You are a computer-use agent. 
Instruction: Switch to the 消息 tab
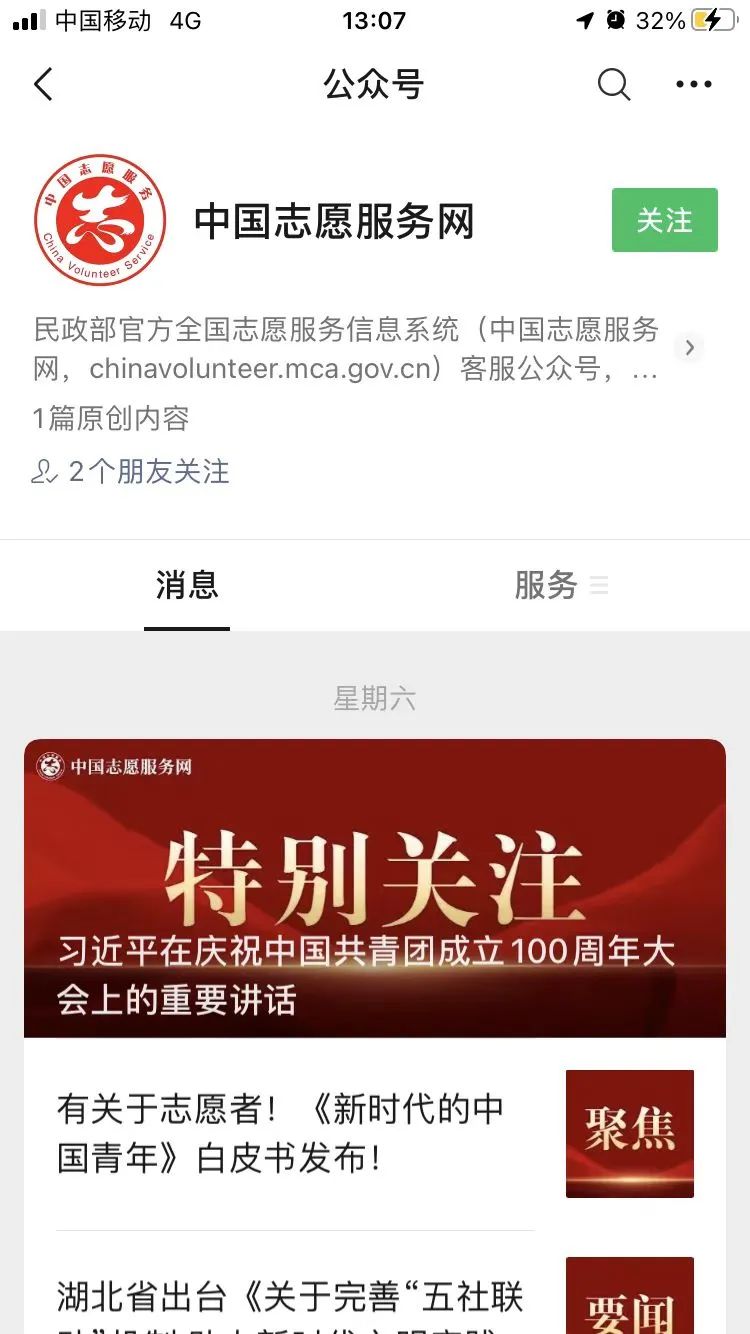pos(187,585)
